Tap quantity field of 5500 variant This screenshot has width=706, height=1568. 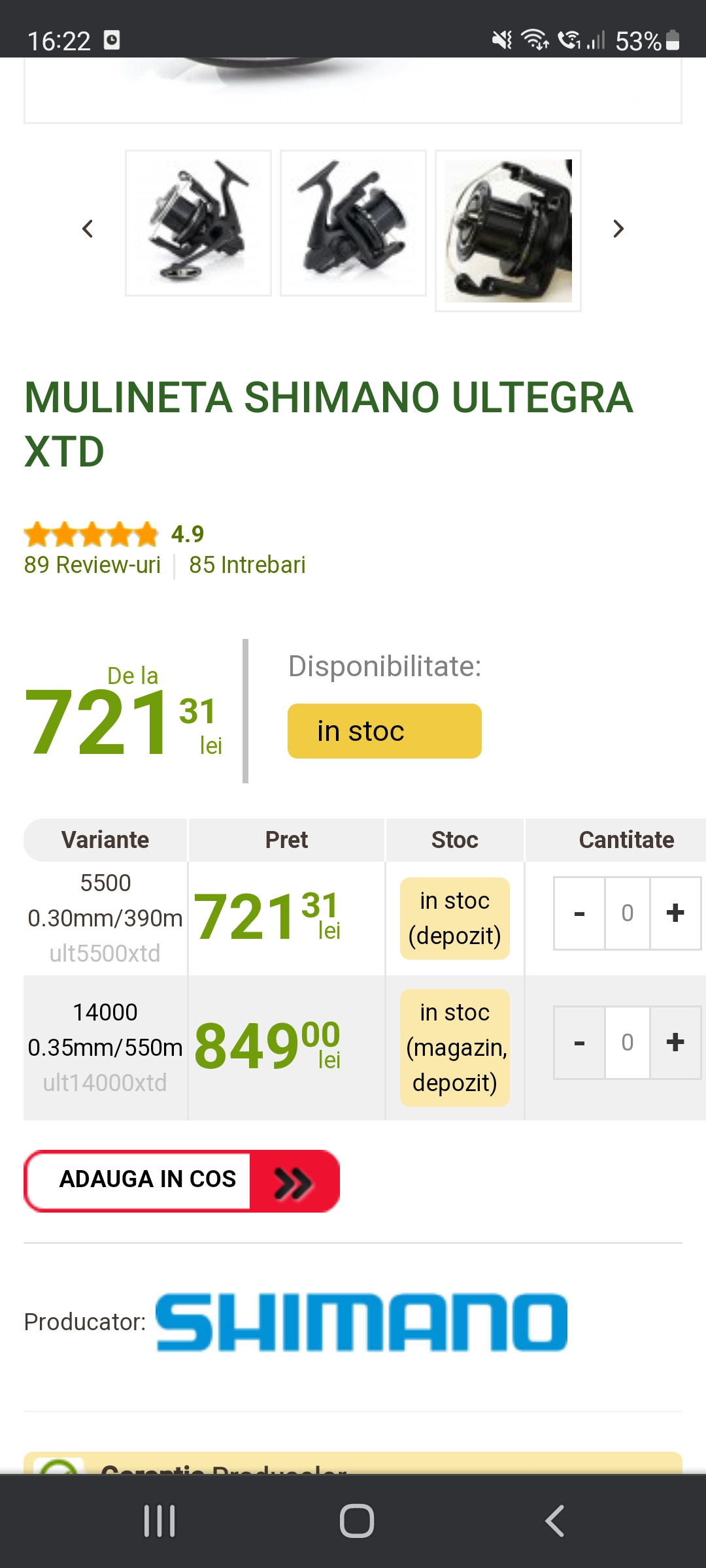pyautogui.click(x=628, y=913)
